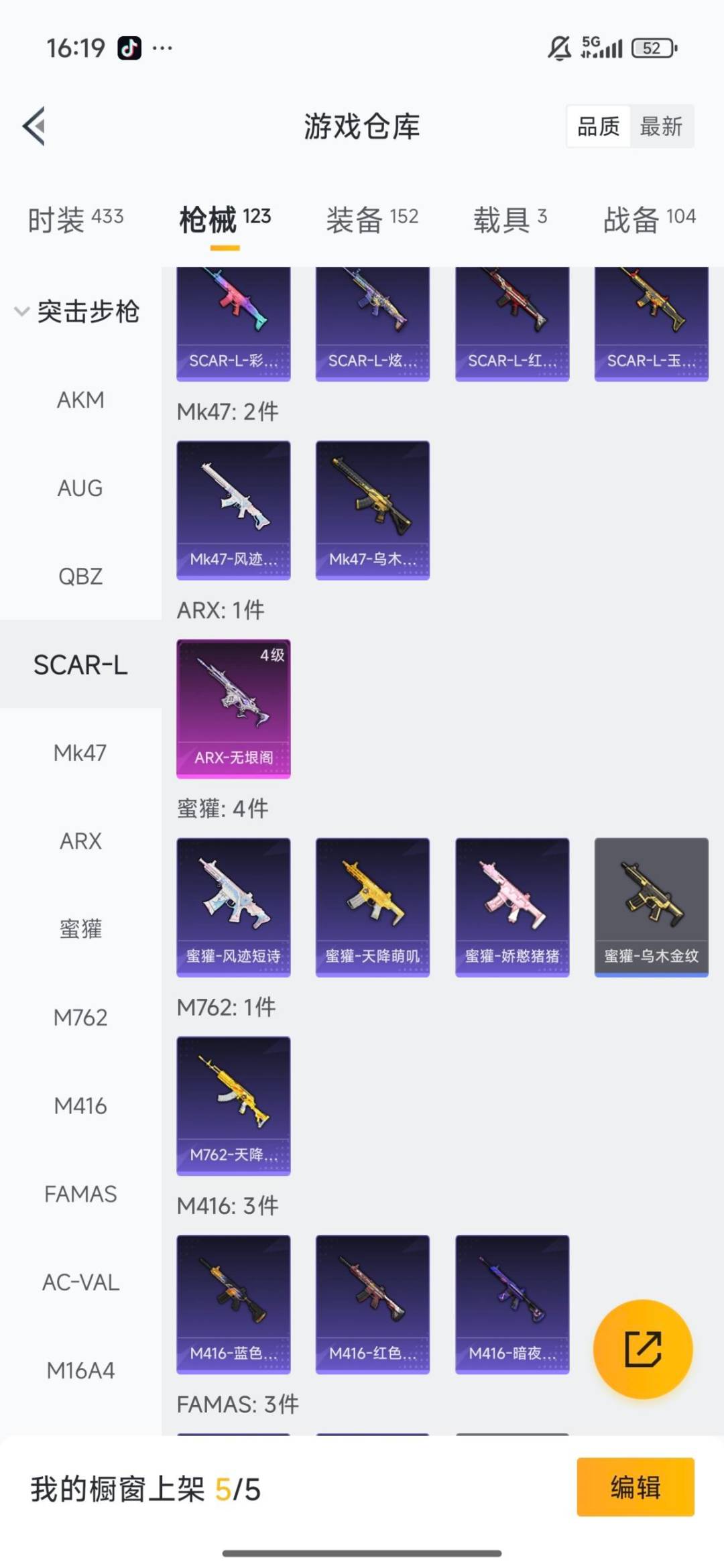Open the 蜜獾-天降萌叽 skin tile
Screen dimensions: 724x1568
point(372,907)
